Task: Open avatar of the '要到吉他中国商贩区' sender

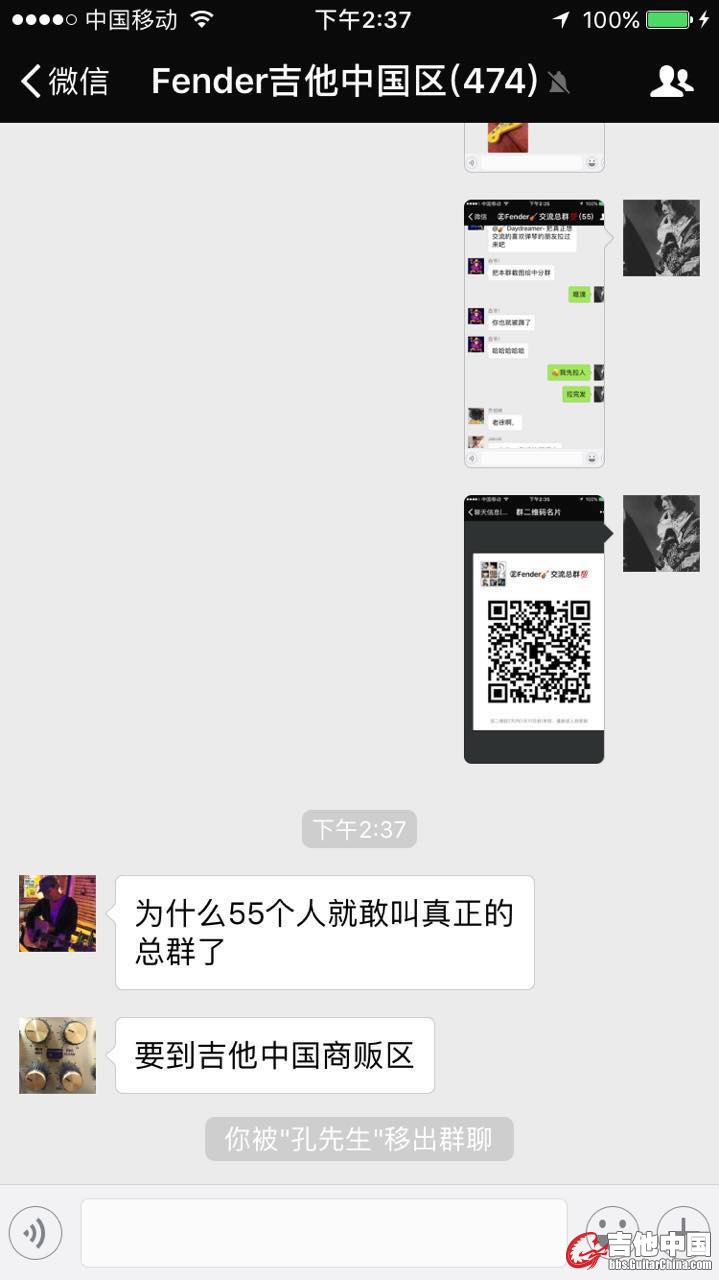Action: [58, 1055]
